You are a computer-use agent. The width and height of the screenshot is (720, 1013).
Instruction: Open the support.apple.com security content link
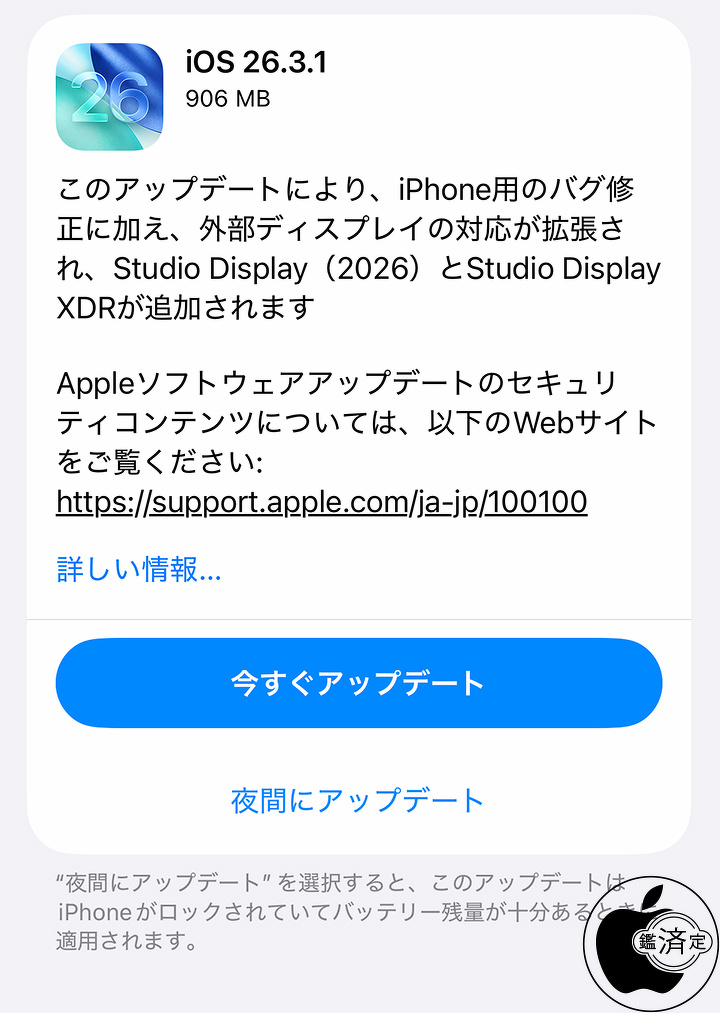[x=321, y=502]
